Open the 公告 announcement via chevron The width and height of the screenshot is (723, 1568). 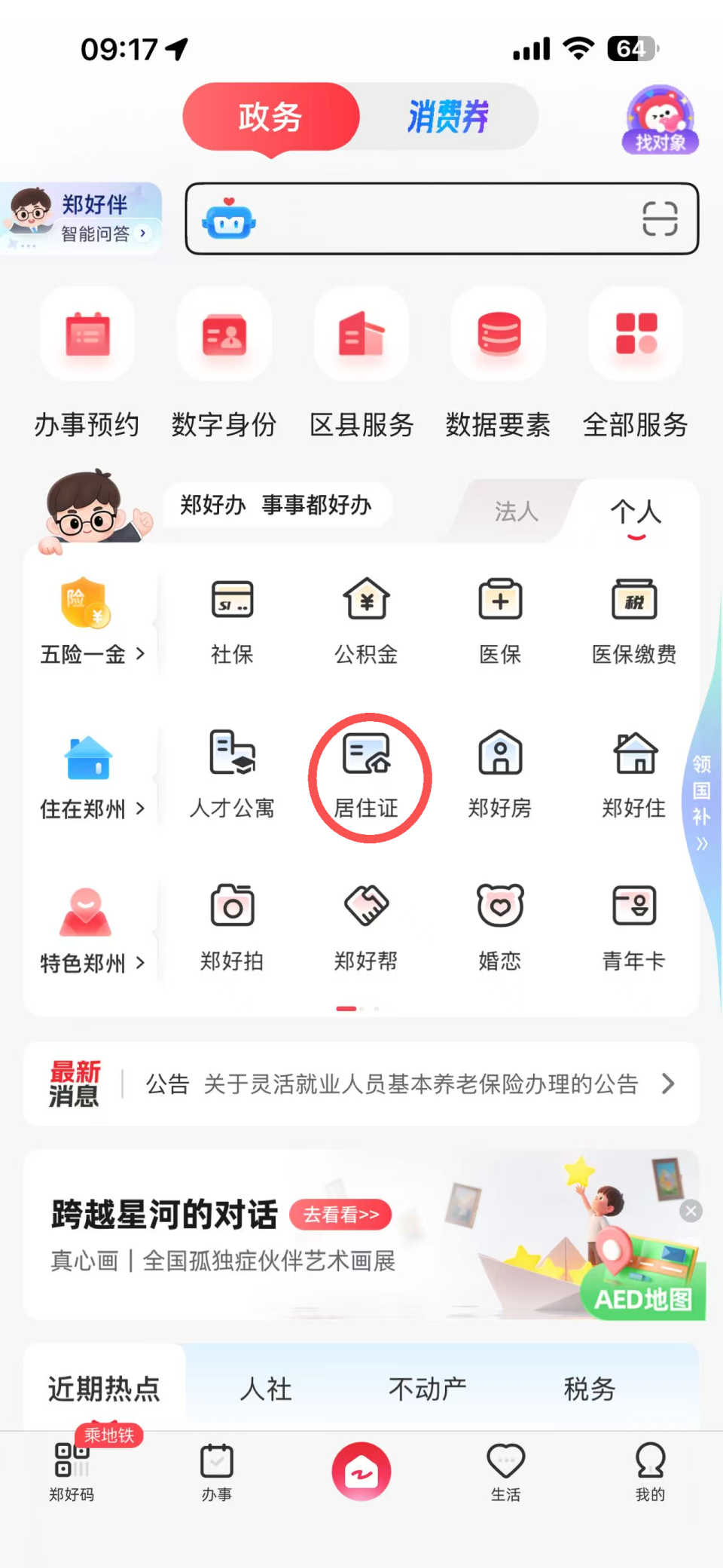tap(667, 1084)
